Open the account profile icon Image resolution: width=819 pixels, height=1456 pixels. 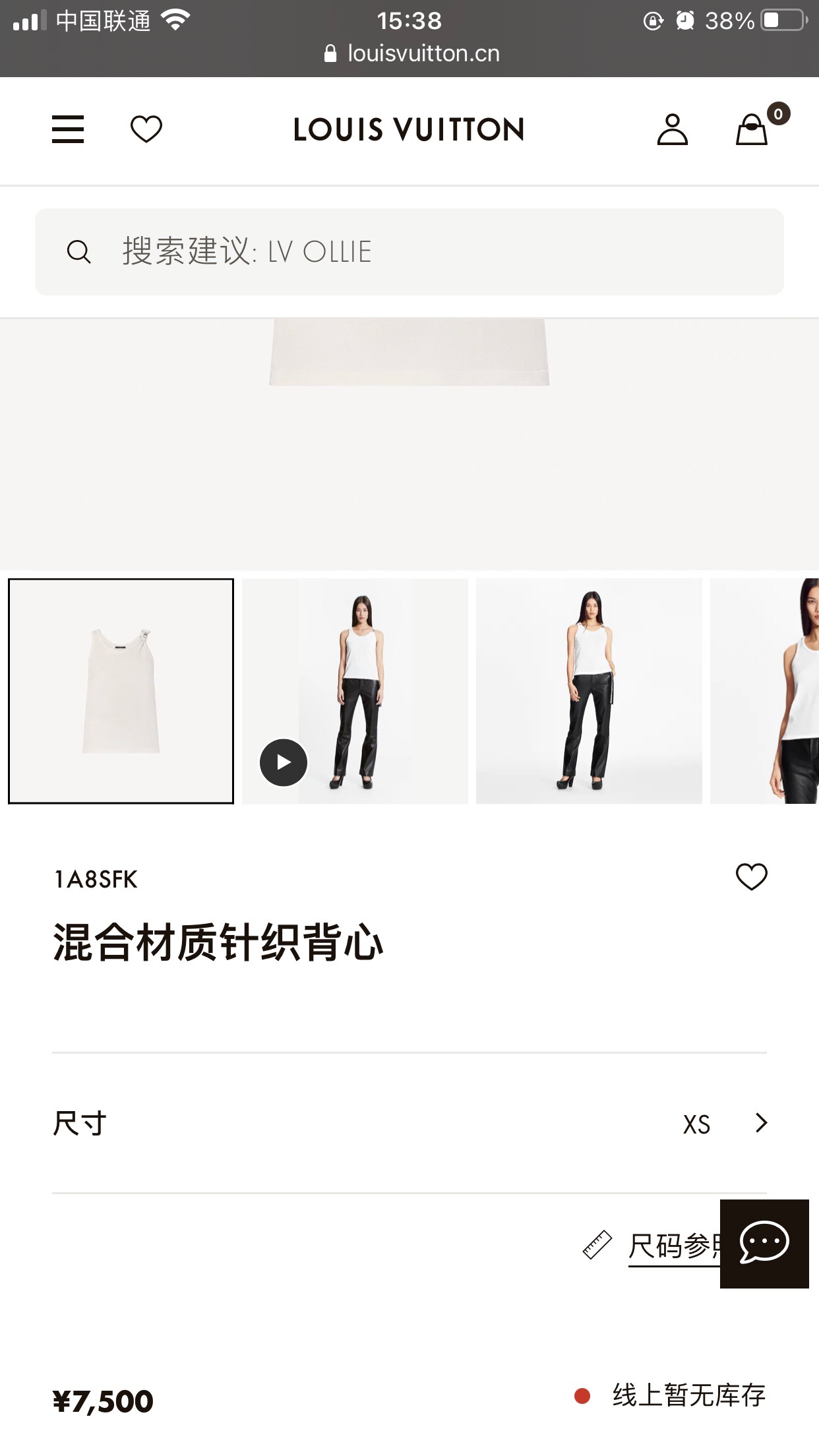tap(672, 129)
